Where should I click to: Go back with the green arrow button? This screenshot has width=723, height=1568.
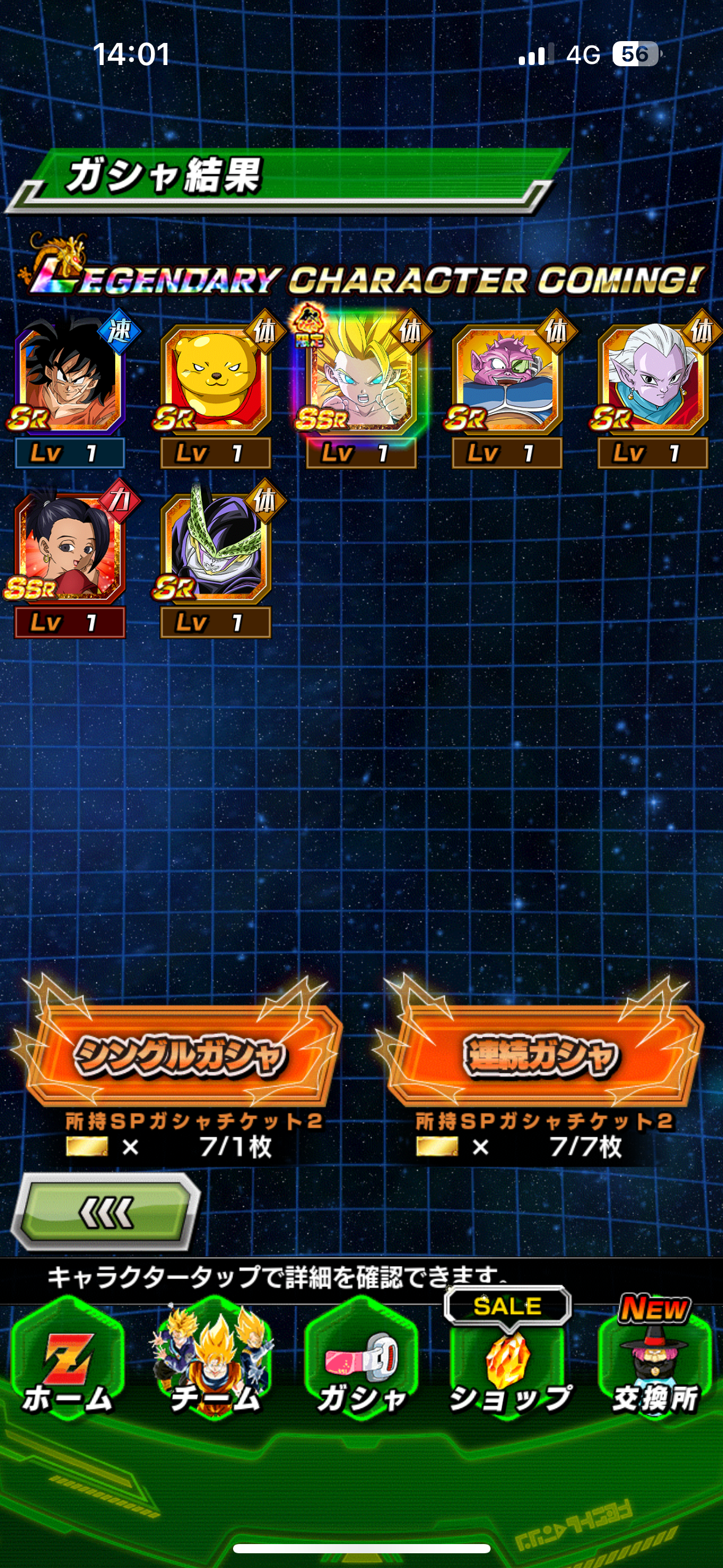105,1212
